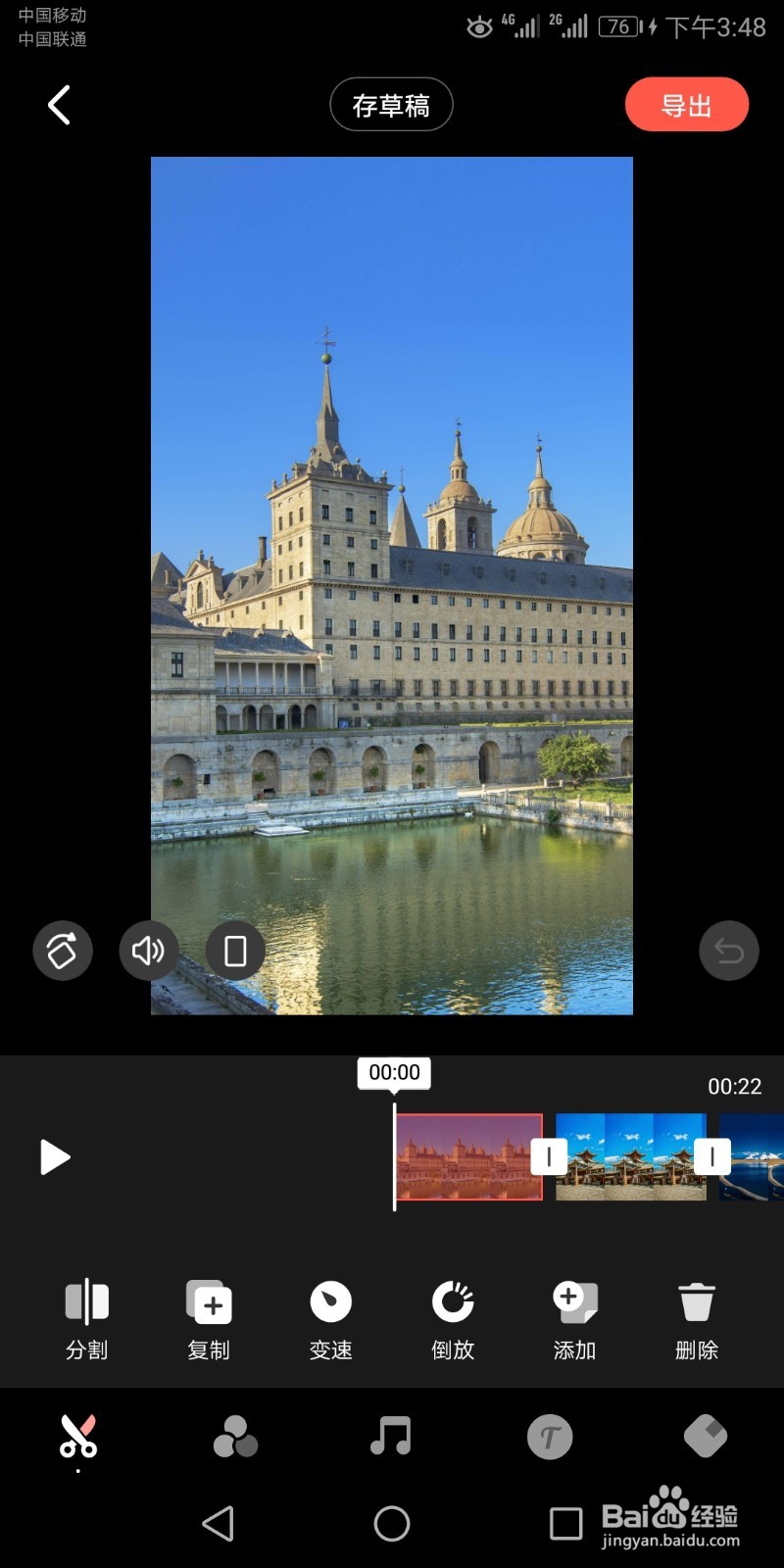Viewport: 784px width, 1568px height.
Task: Adjust the clip speed with 变速
Action: tap(331, 1320)
